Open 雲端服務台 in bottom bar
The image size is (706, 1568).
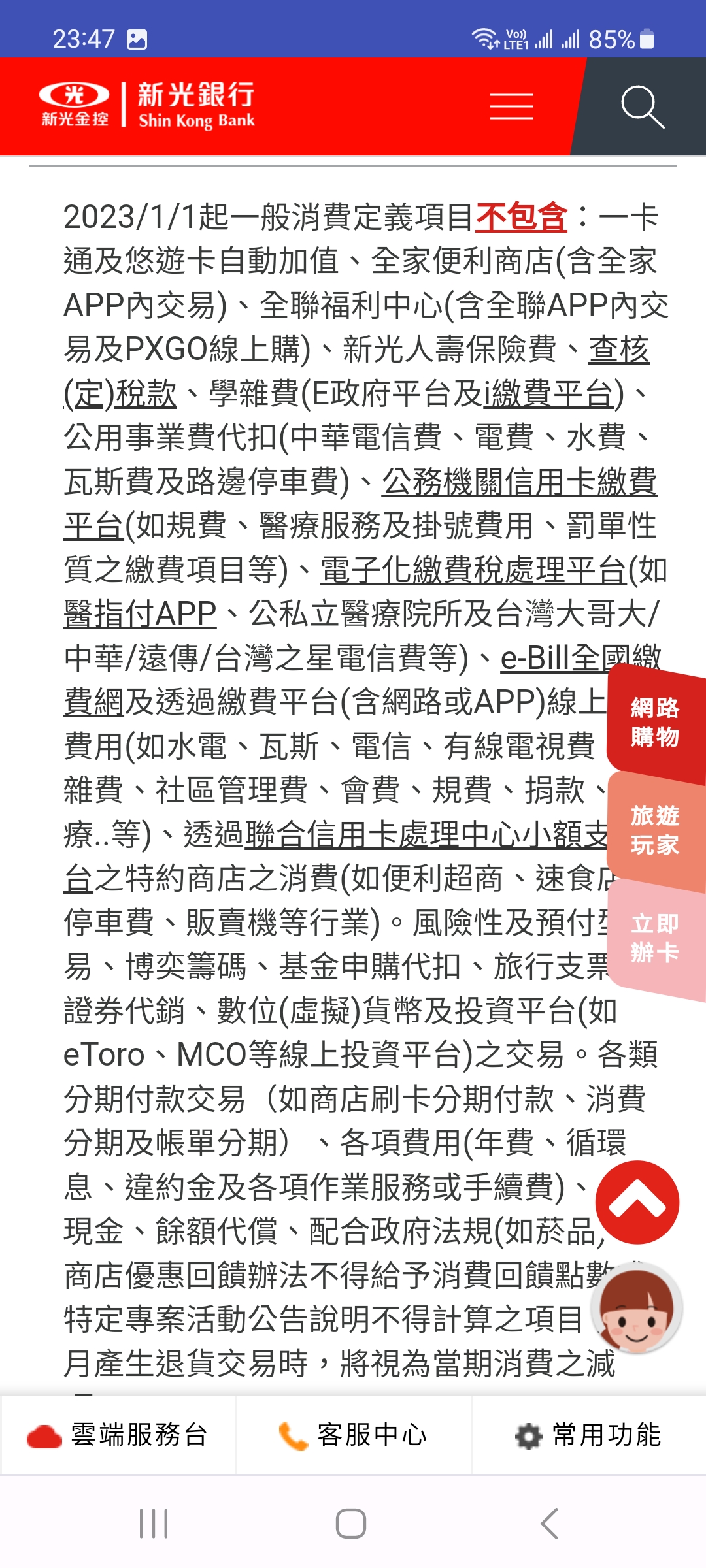pos(118,1435)
